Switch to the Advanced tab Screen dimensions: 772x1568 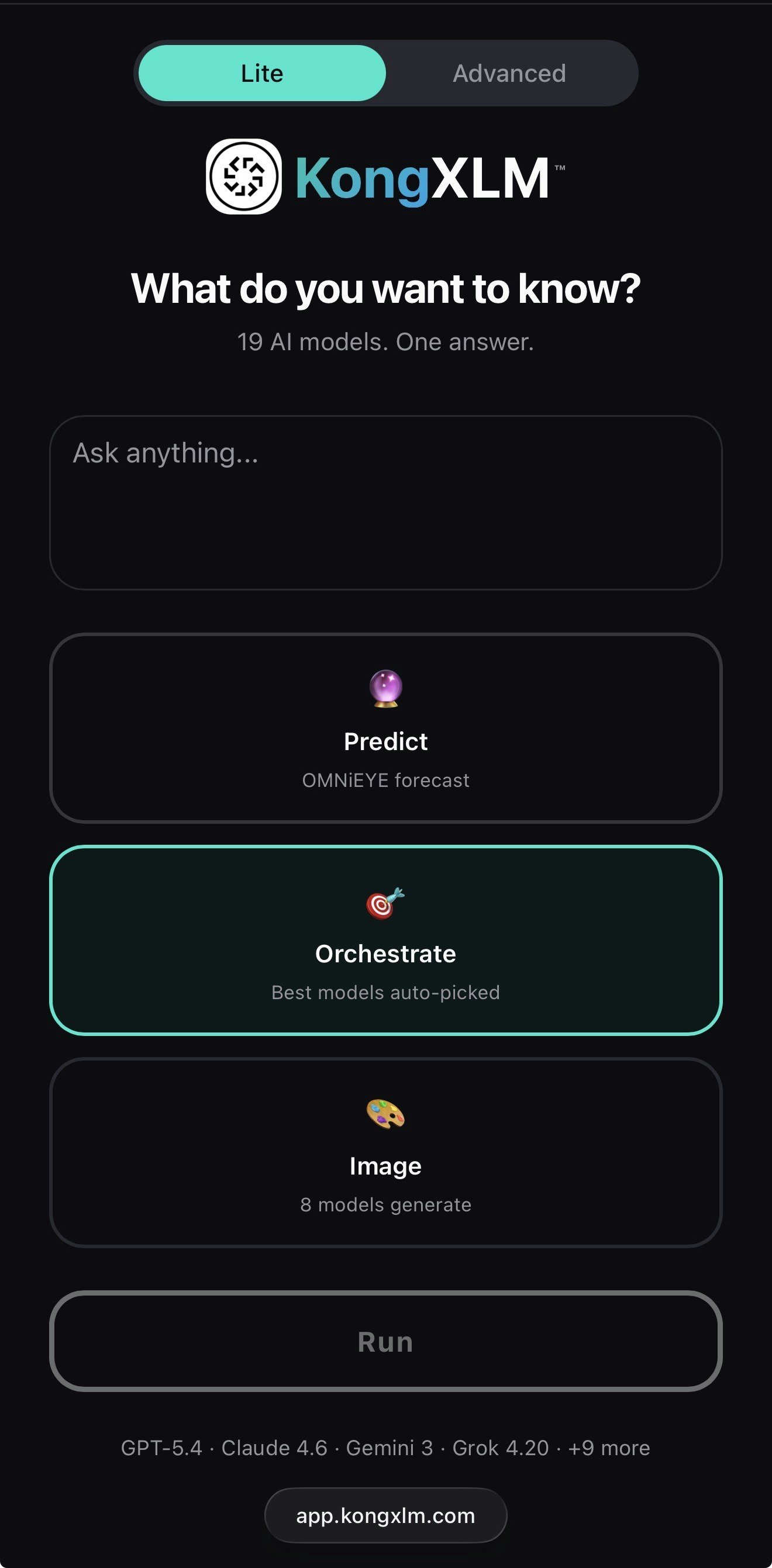509,72
